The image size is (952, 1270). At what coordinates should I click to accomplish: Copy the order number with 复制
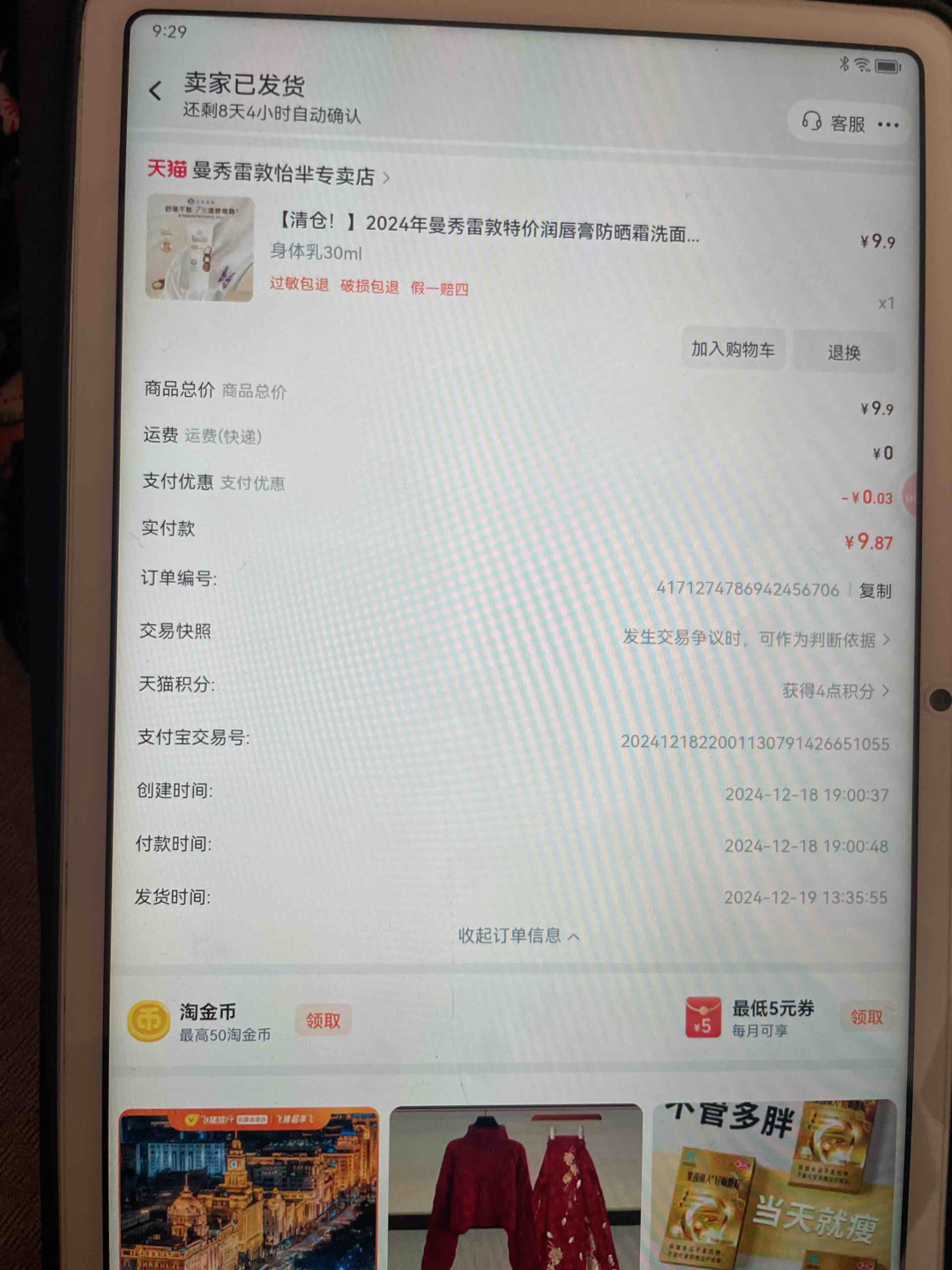coord(875,591)
